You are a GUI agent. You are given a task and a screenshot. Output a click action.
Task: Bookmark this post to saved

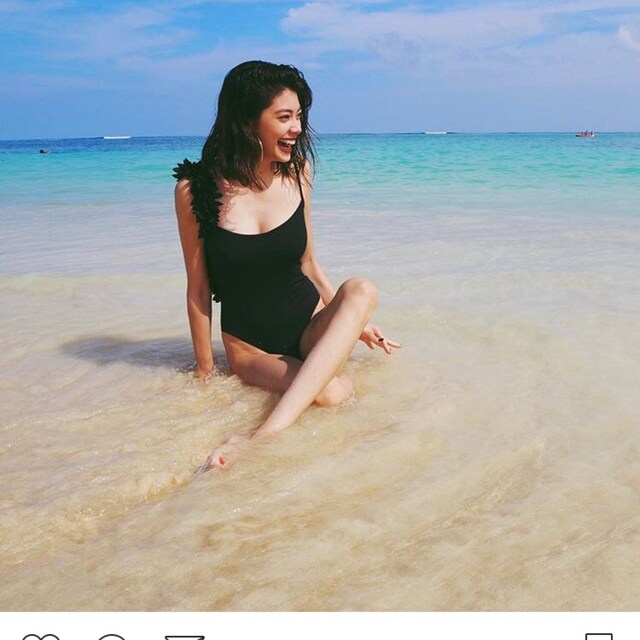point(598,637)
